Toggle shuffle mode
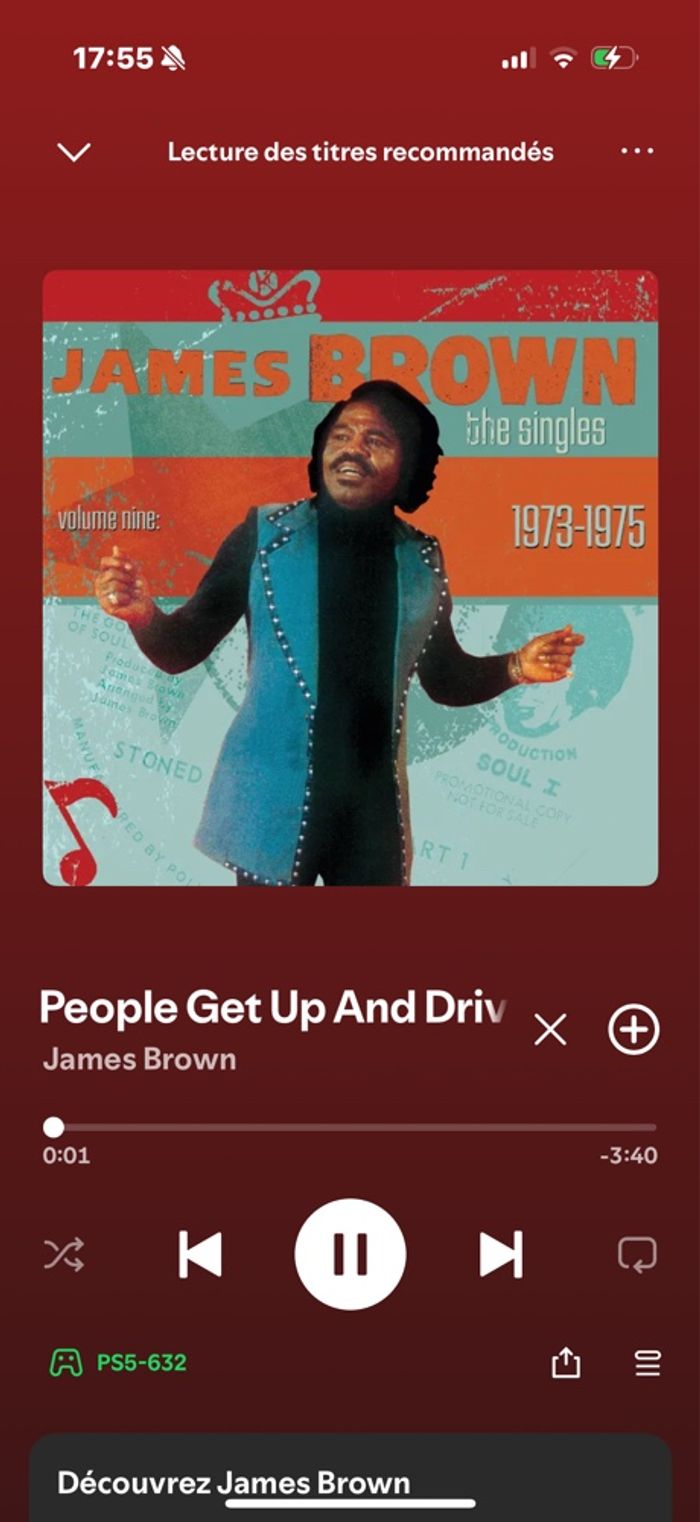Image resolution: width=700 pixels, height=1522 pixels. coord(64,1254)
